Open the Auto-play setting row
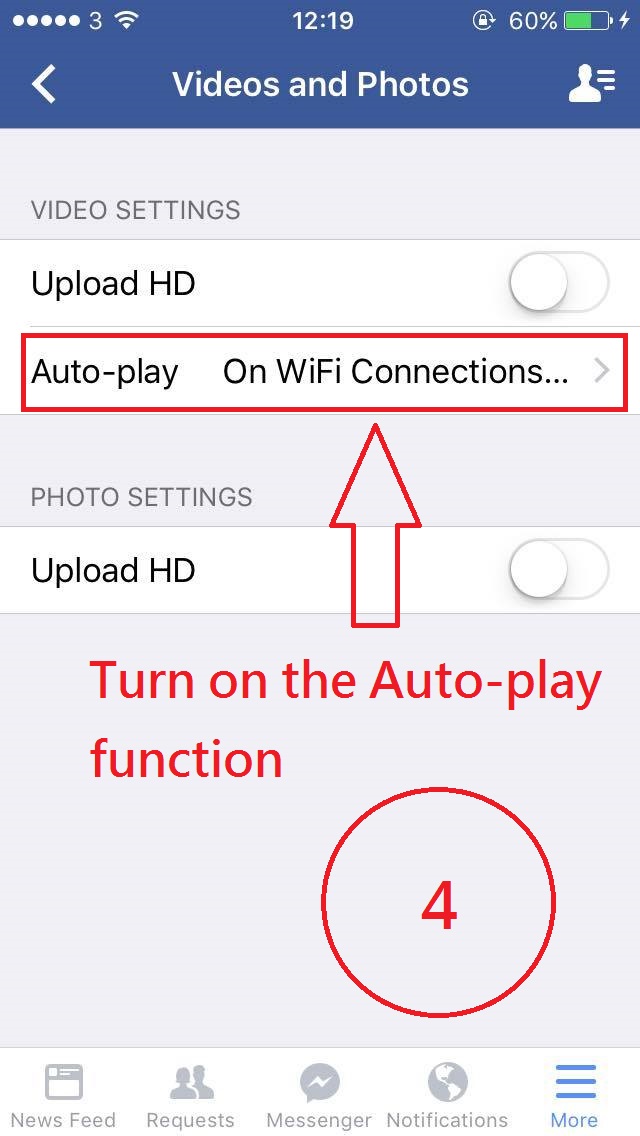This screenshot has height=1136, width=640. [x=325, y=372]
